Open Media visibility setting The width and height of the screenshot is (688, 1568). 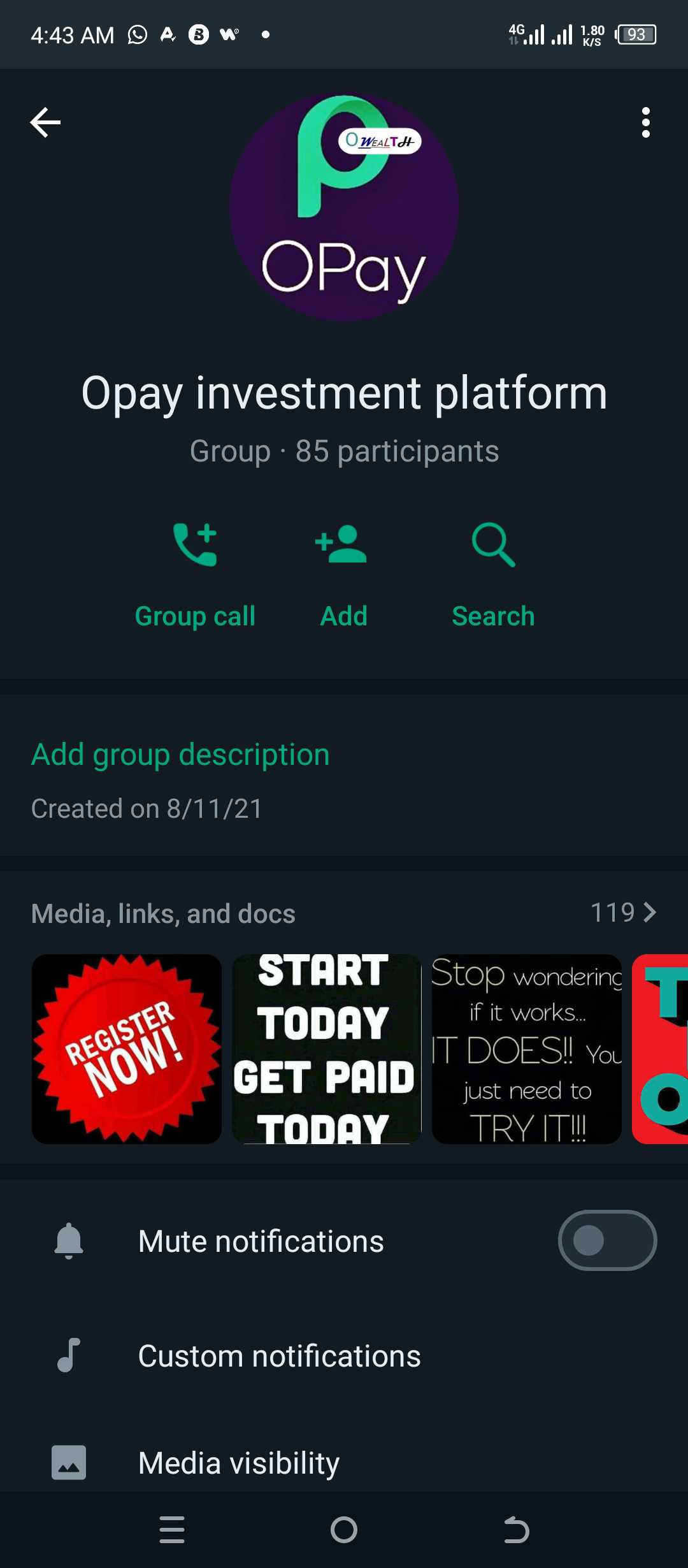pos(344,1462)
